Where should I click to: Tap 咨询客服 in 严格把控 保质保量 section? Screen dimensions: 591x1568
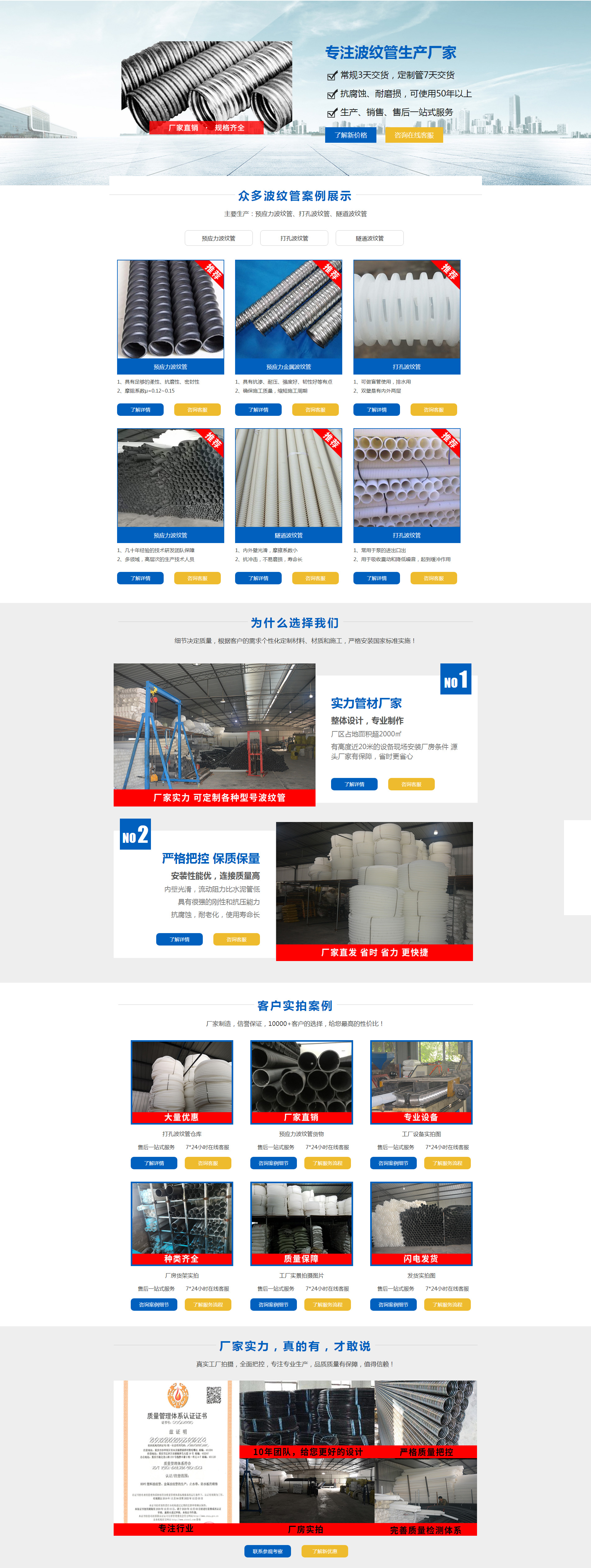[x=236, y=939]
